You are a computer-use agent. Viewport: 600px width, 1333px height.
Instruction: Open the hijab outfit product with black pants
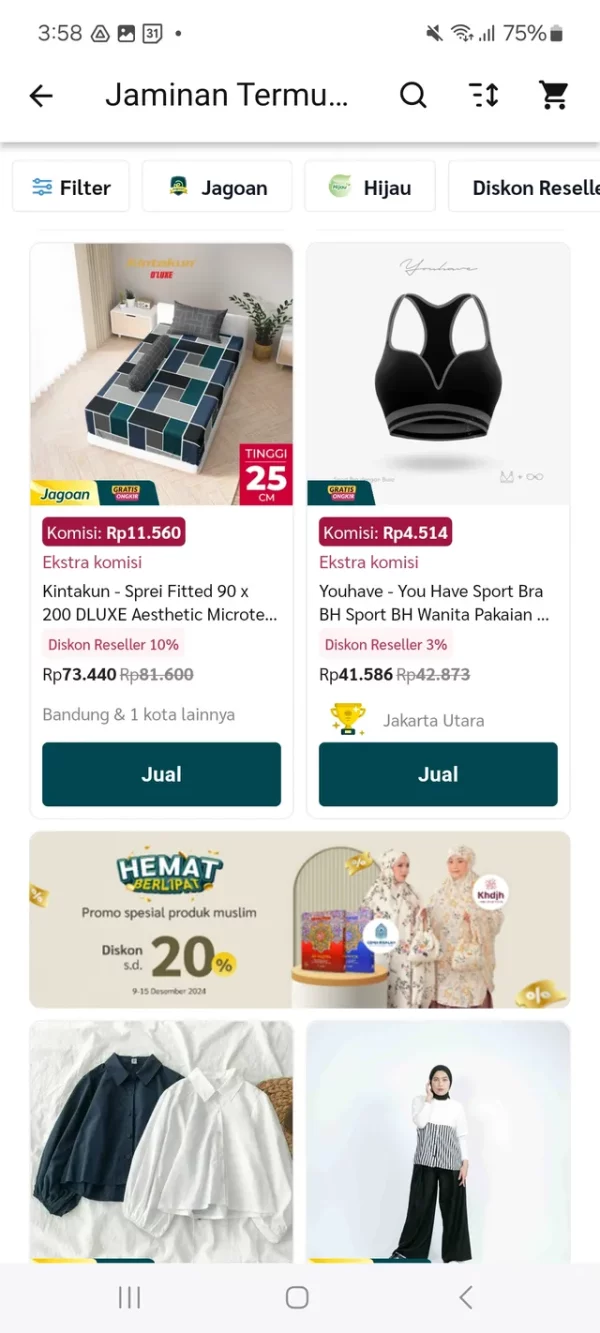click(x=438, y=1140)
